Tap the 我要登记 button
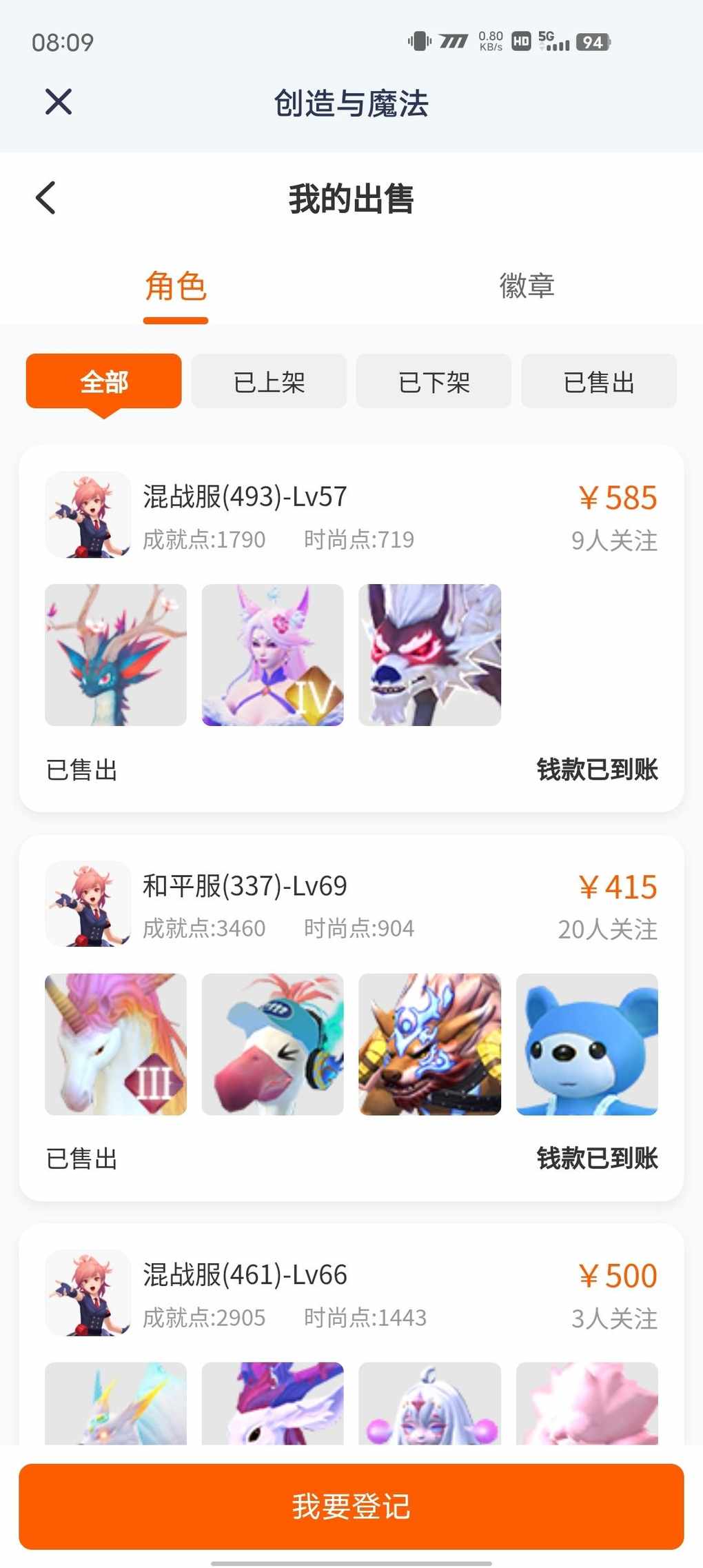The height and width of the screenshot is (1568, 703). point(351,1506)
